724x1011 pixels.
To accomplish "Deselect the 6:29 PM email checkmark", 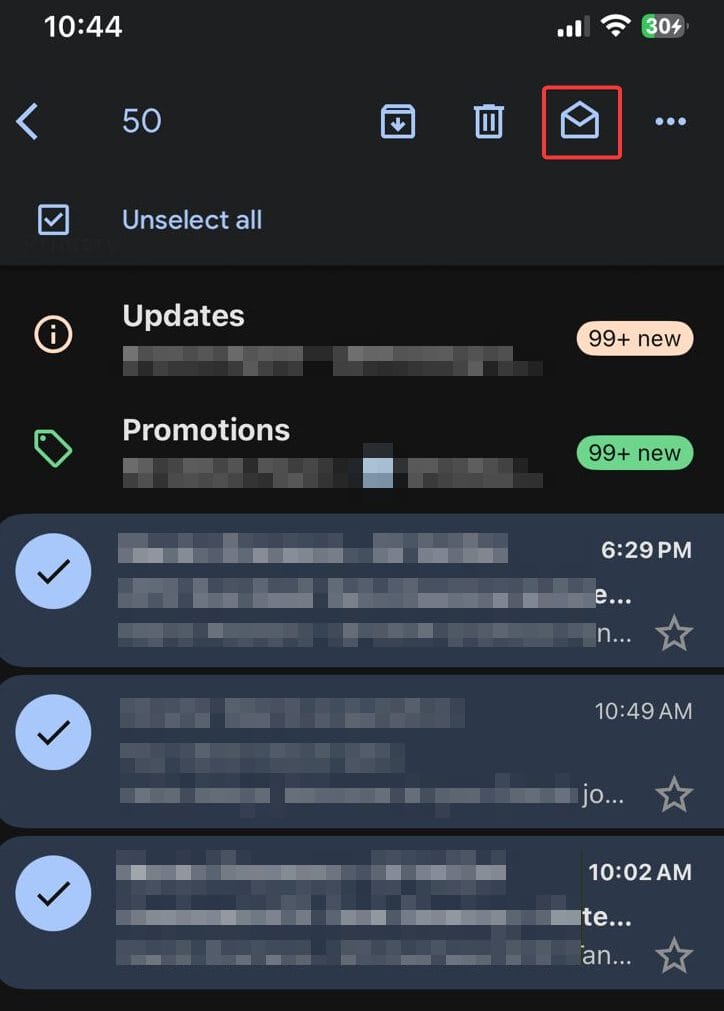I will (53, 571).
